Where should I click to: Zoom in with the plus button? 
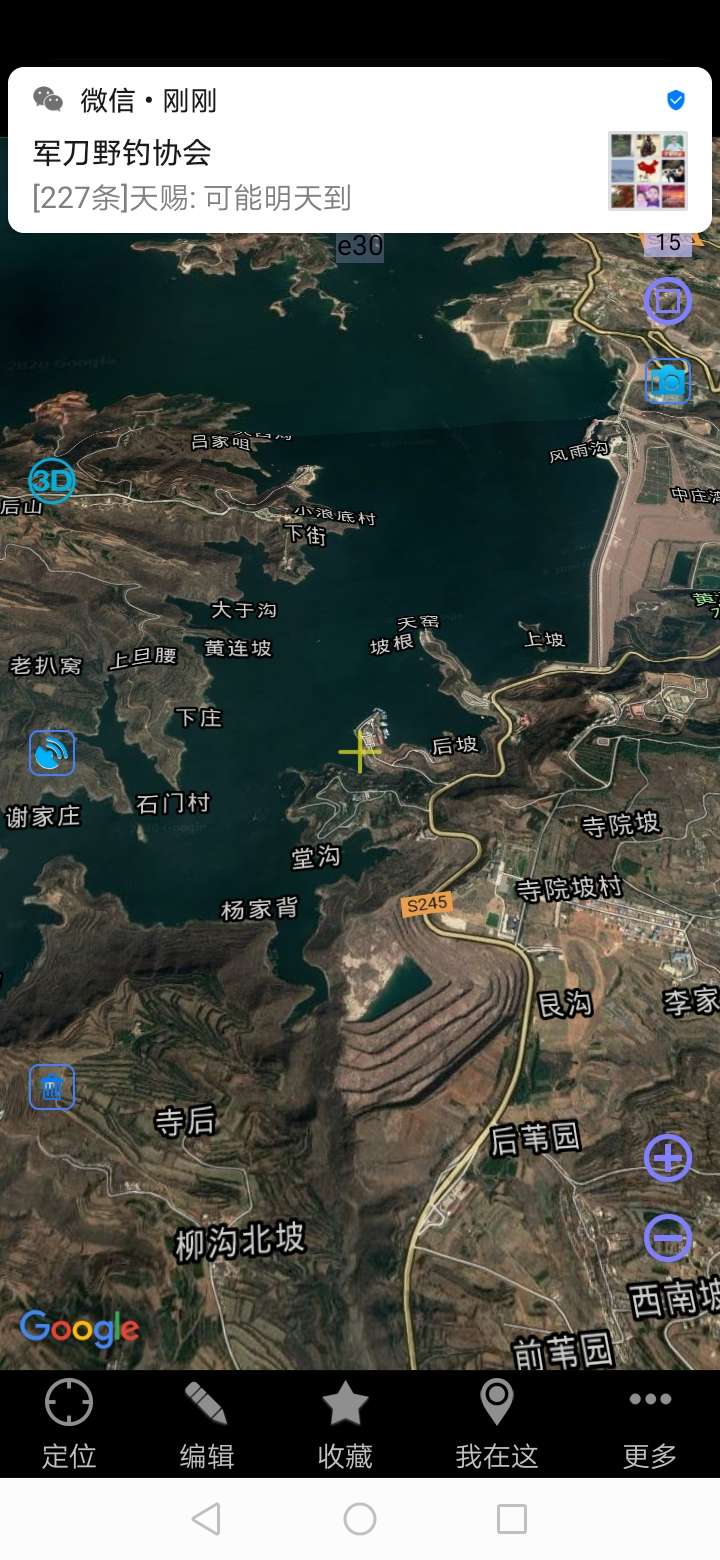(668, 1158)
